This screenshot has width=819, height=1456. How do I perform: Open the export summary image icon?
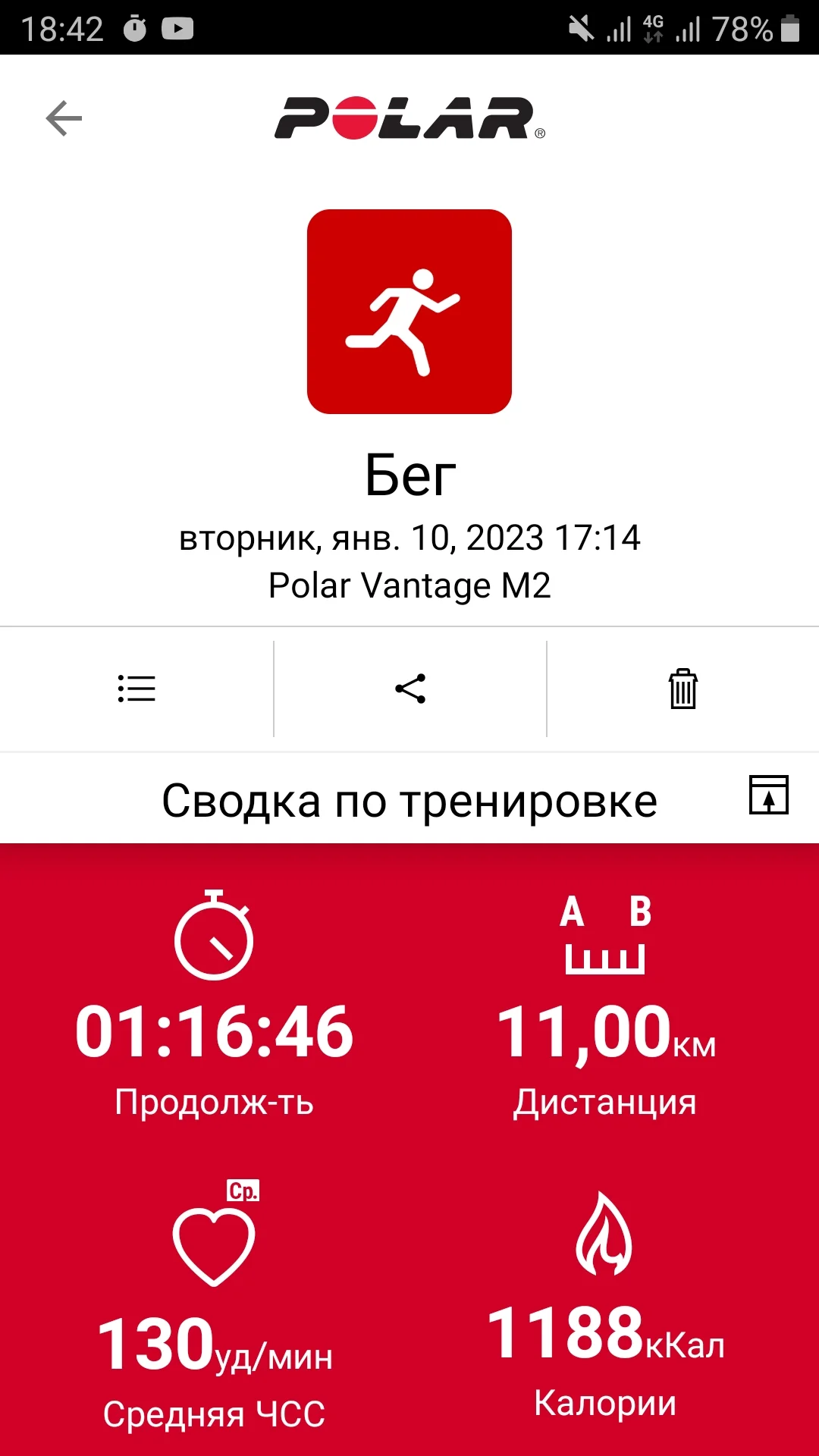(768, 795)
